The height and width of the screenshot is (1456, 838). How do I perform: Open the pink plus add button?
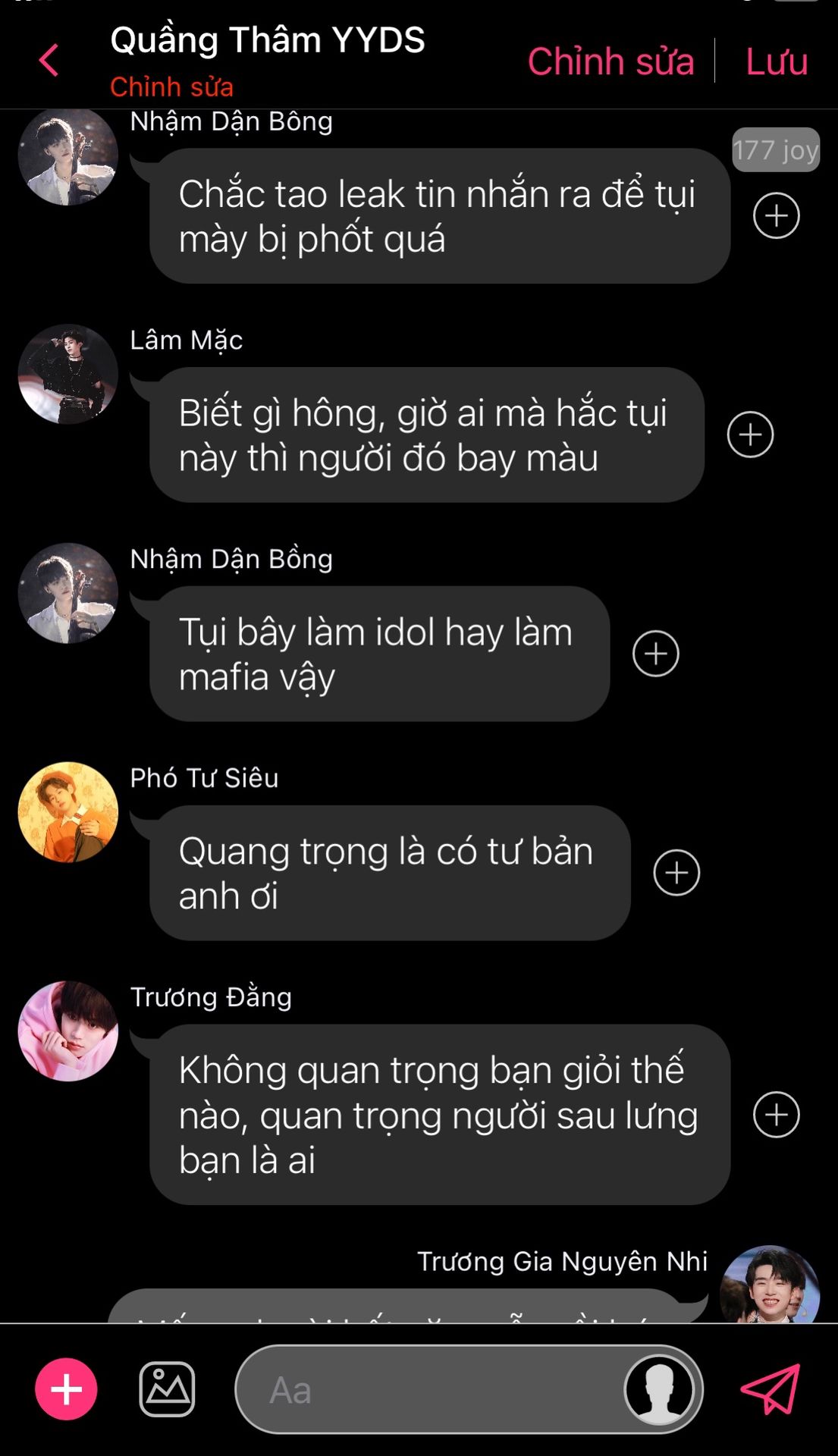(66, 1389)
